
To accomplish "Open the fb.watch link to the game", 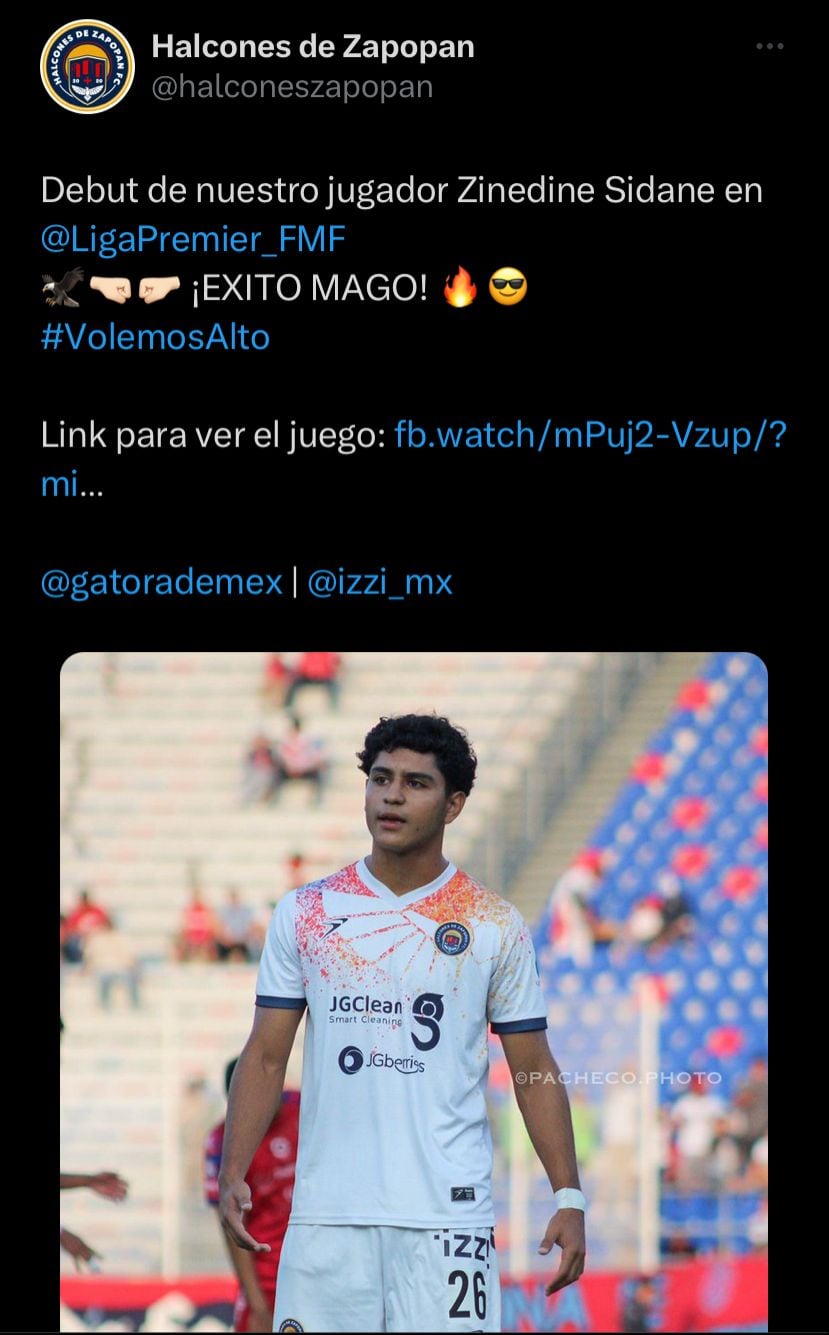I will tap(590, 436).
